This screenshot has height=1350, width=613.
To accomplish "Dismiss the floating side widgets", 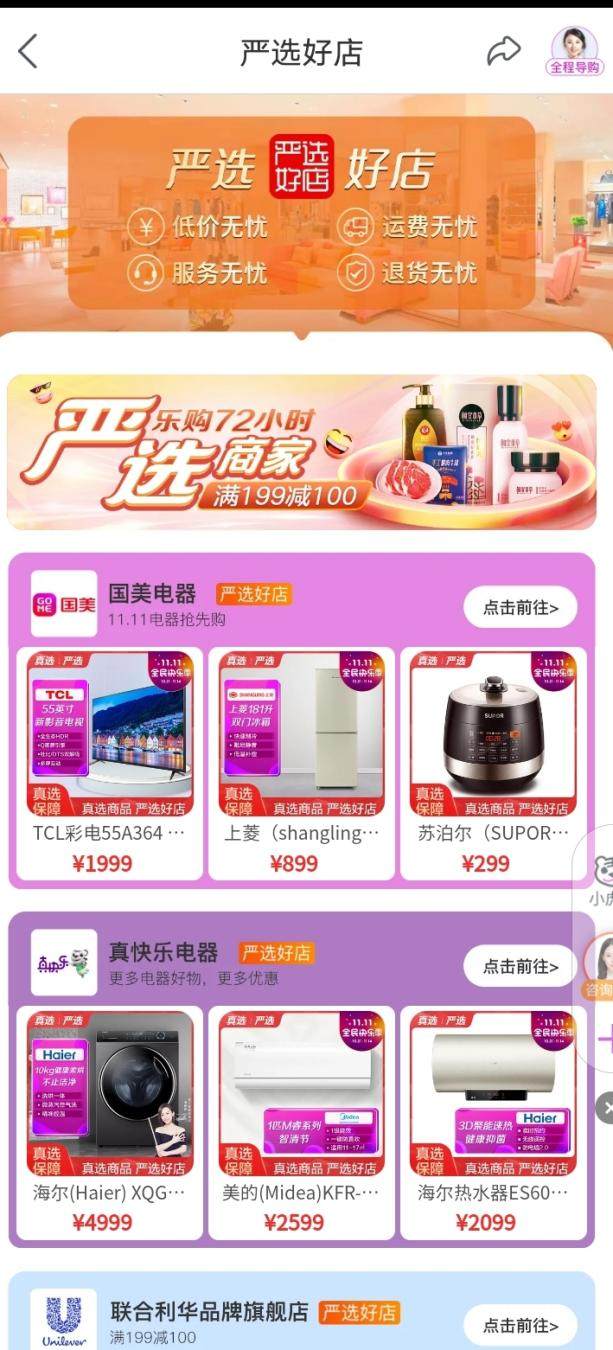I will 605,1107.
